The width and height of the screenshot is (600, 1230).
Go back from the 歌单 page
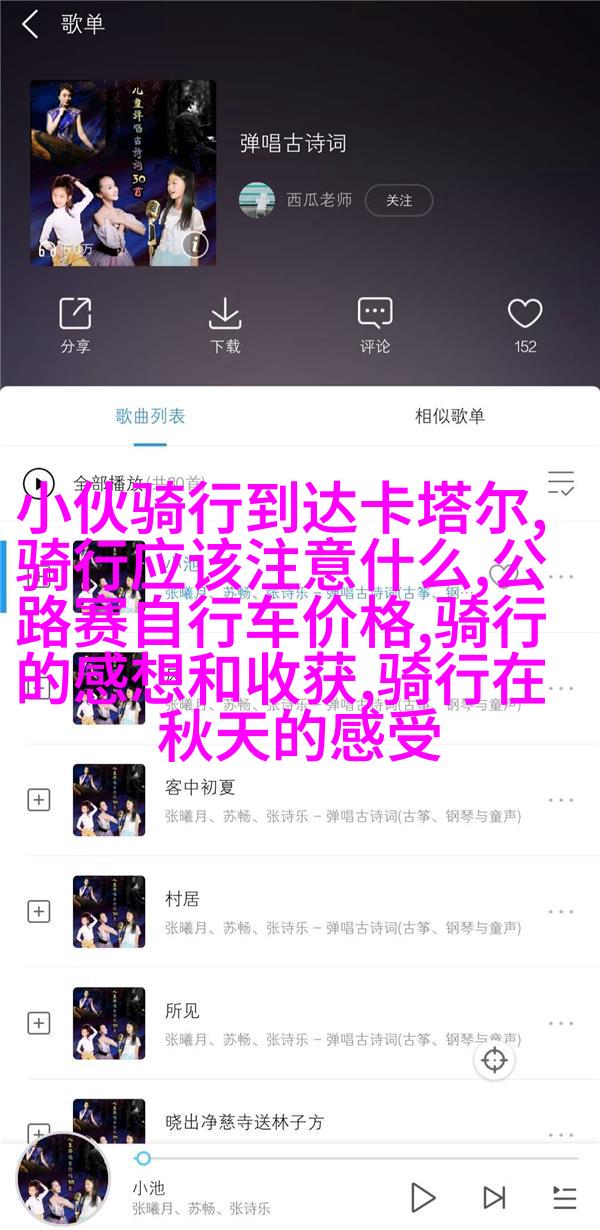[30, 25]
